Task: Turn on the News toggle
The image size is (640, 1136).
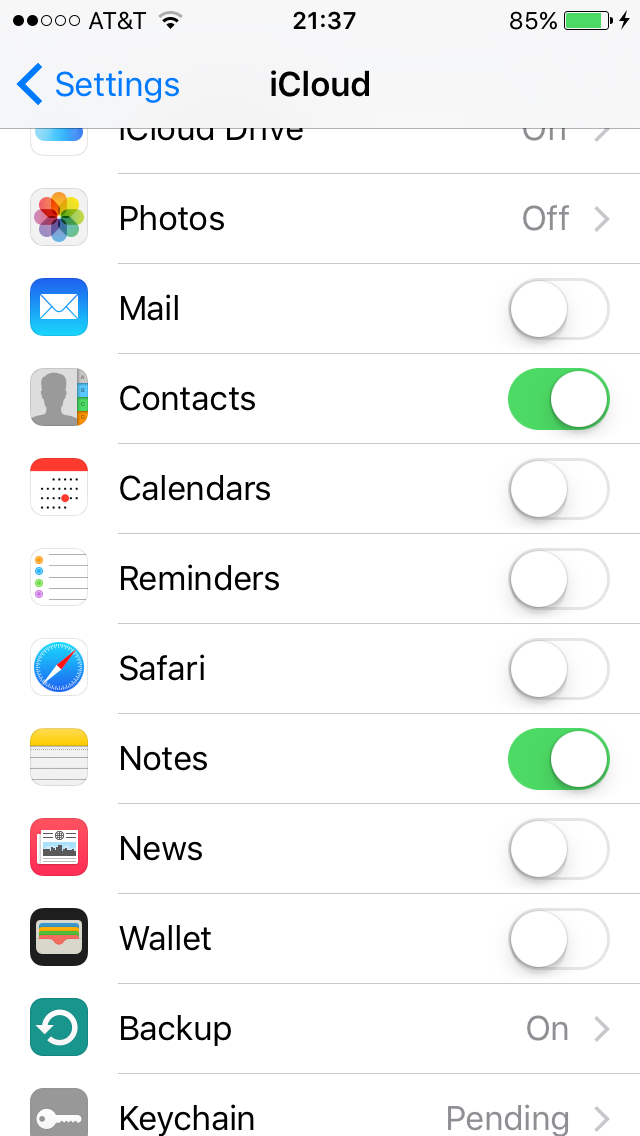Action: pyautogui.click(x=558, y=849)
